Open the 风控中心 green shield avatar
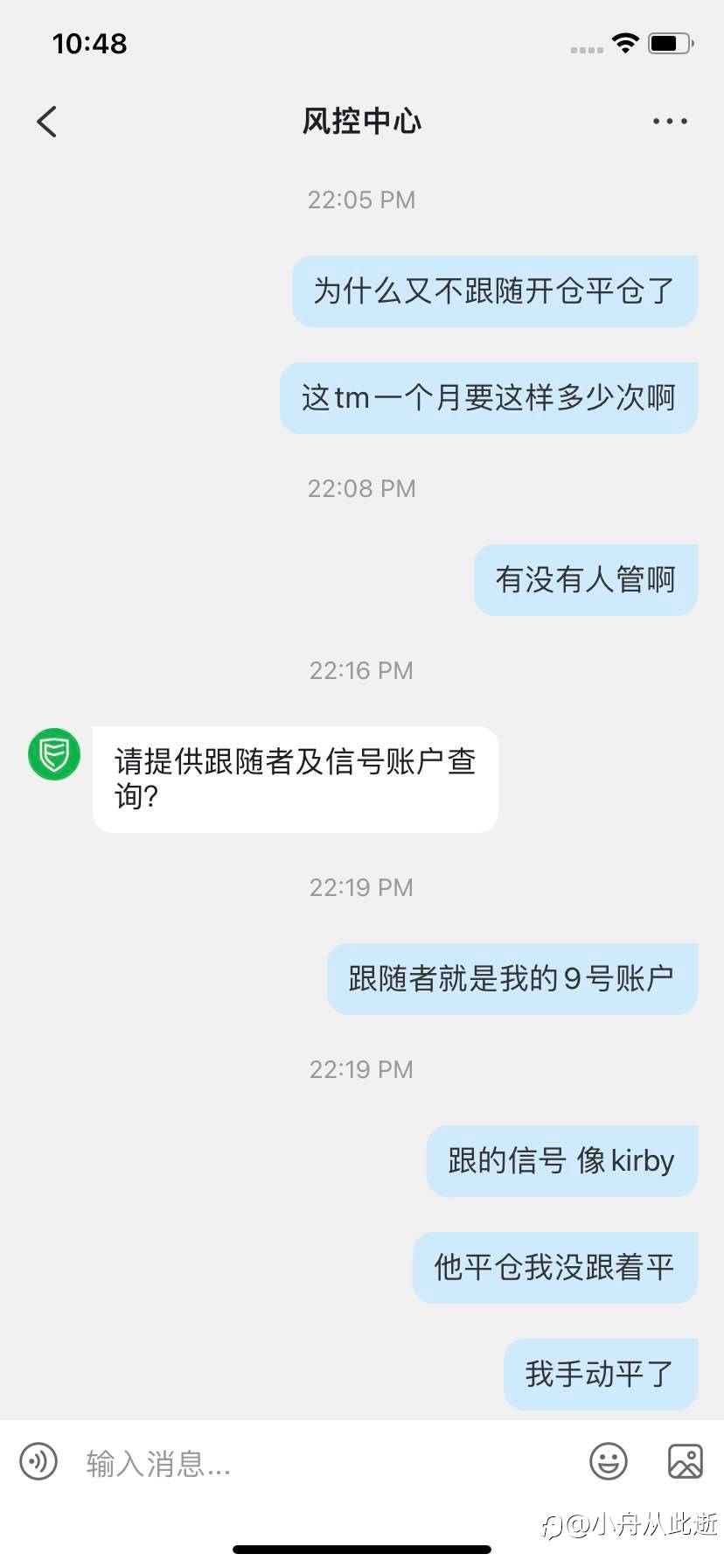This screenshot has width=724, height=1568. (x=54, y=754)
